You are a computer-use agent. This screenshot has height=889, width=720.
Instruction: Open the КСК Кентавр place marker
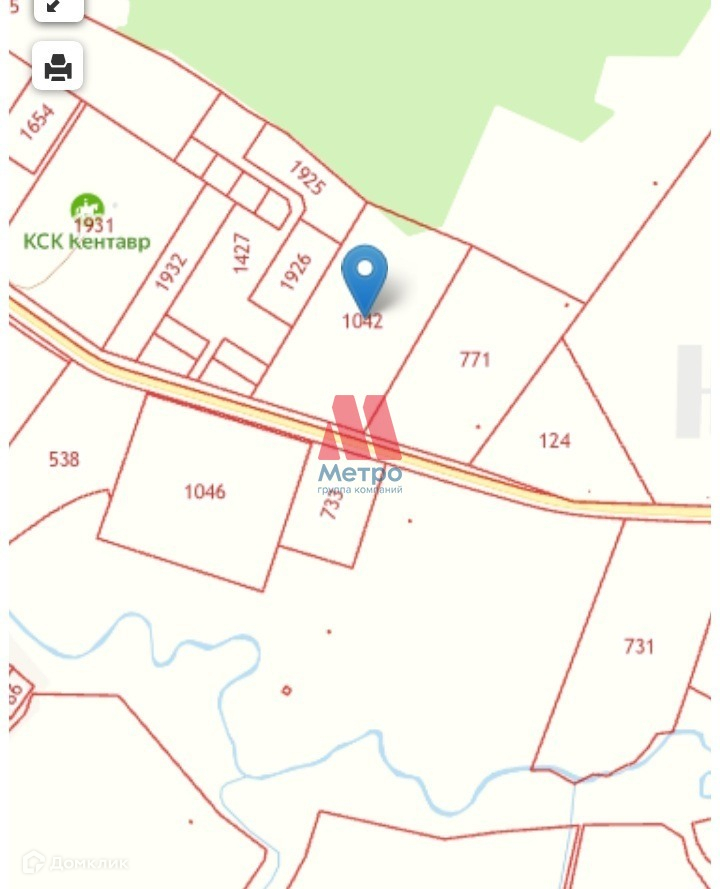coord(87,211)
